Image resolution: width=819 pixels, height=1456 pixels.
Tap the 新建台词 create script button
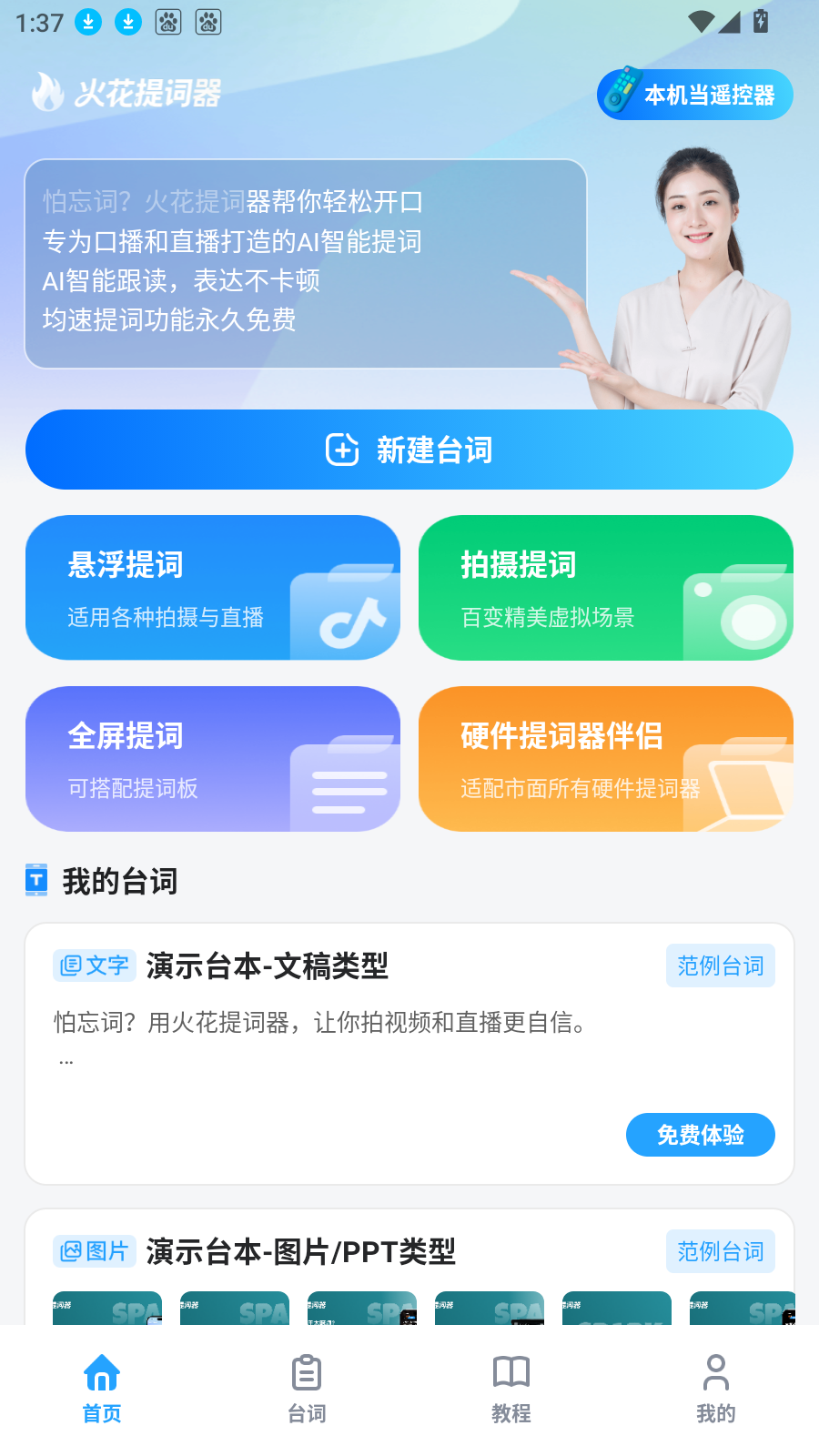pos(409,449)
